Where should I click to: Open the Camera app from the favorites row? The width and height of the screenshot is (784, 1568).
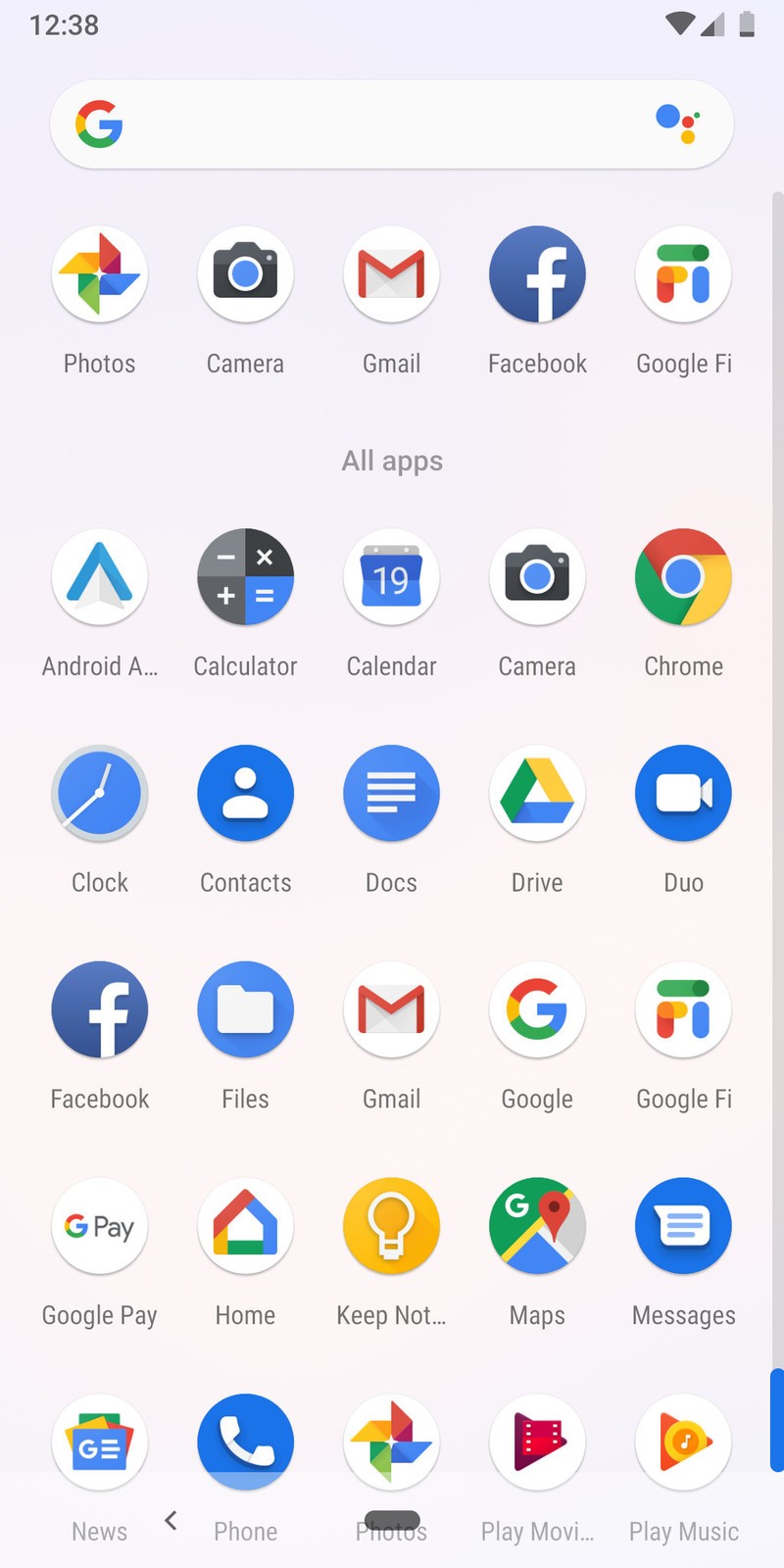tap(245, 274)
